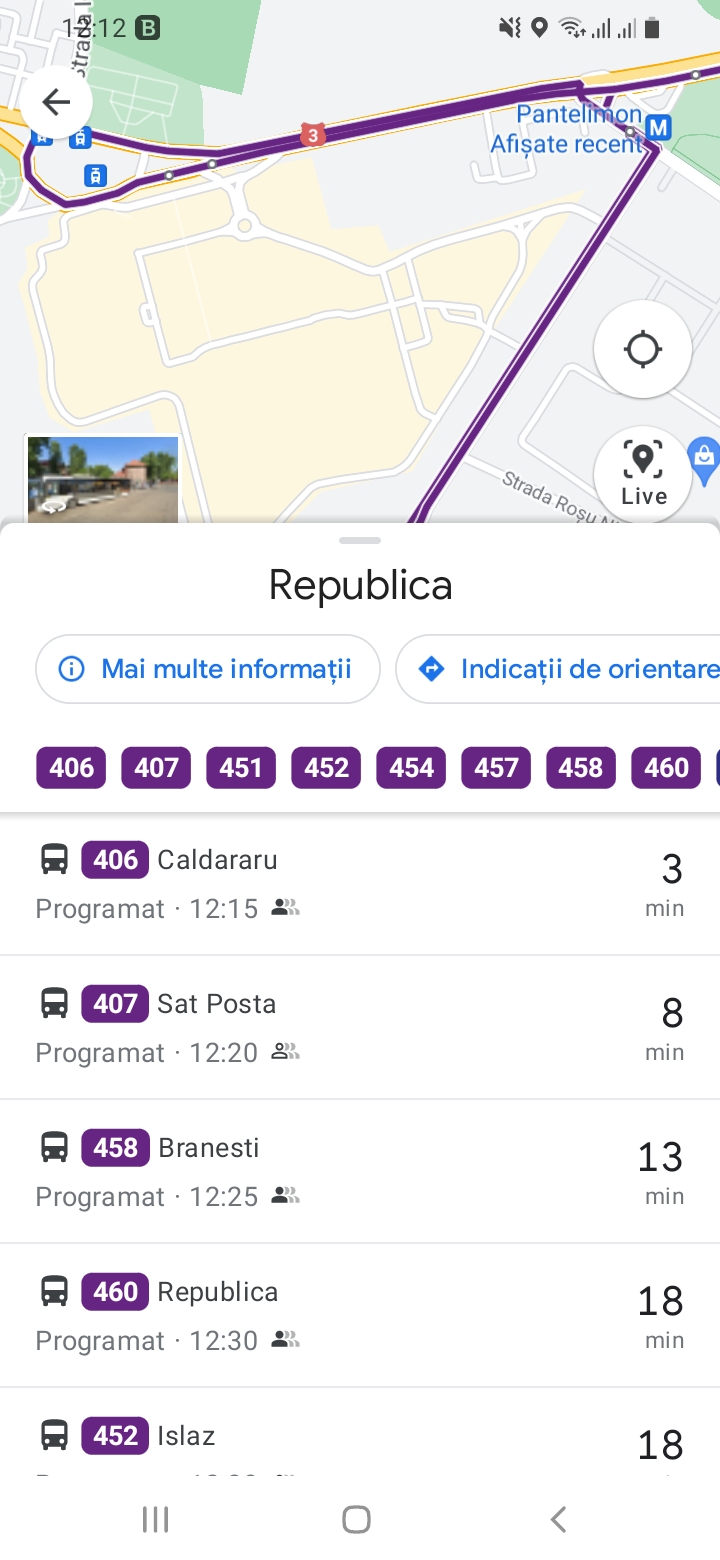The image size is (720, 1560).
Task: Open the 406 Caldararu departure
Action: tap(360, 884)
